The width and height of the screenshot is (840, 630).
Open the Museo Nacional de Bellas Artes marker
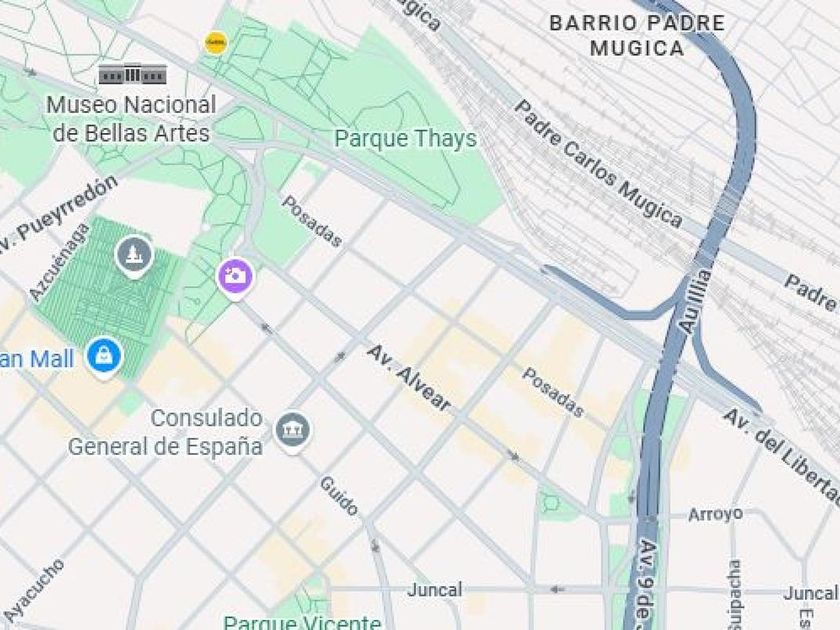pos(132,74)
